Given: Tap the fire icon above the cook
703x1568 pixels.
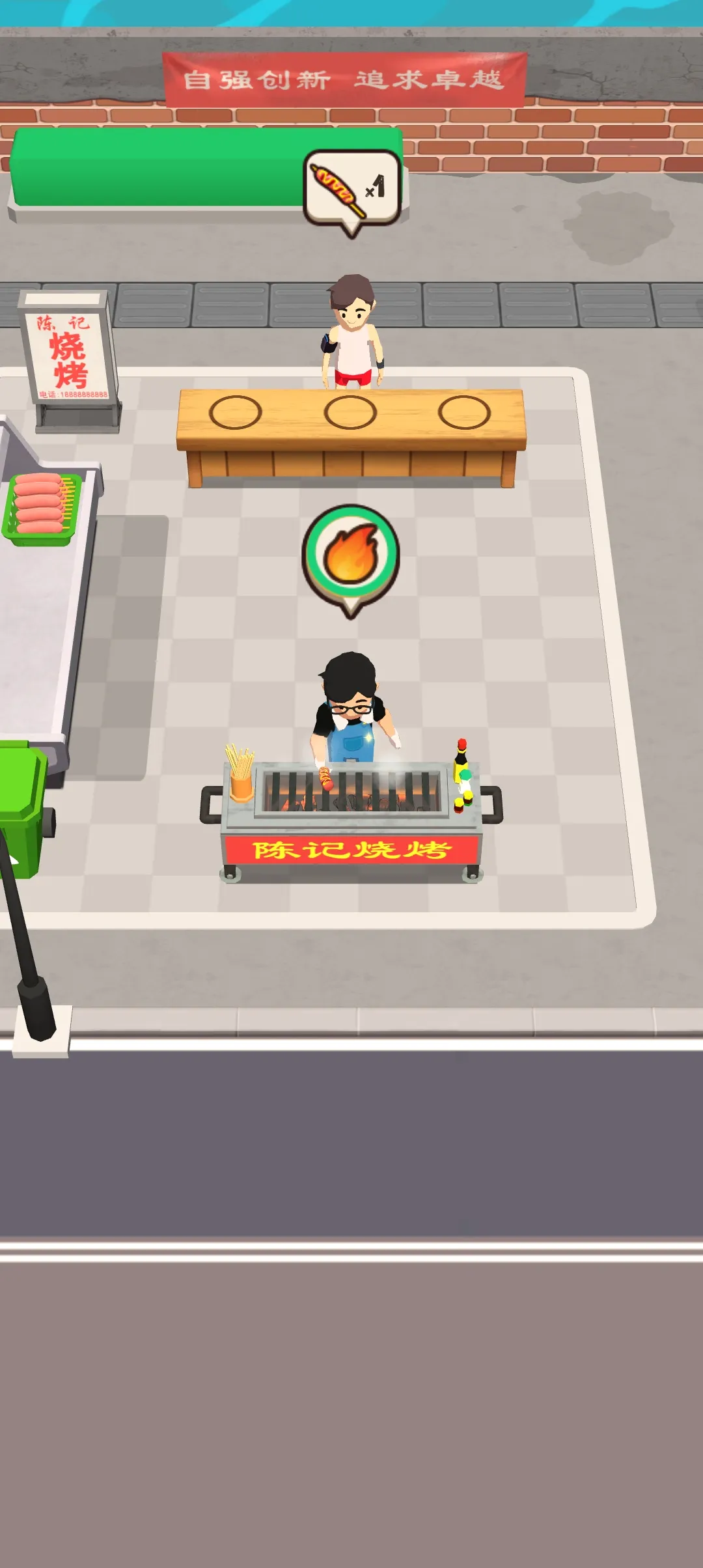Looking at the screenshot, I should 351,554.
